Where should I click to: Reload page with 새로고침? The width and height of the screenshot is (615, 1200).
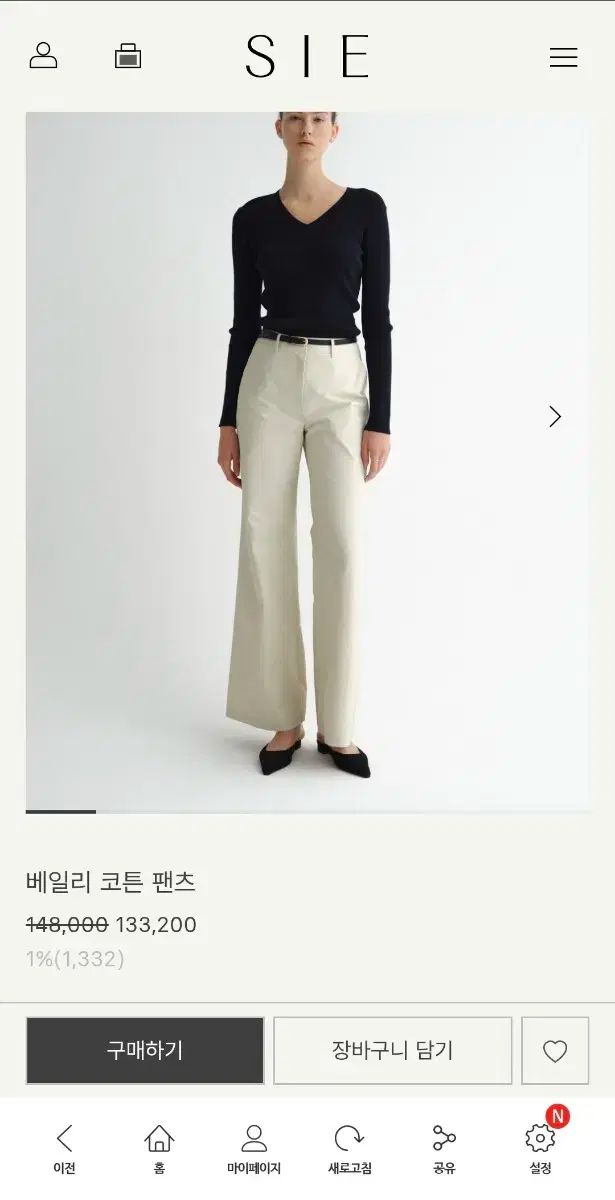tap(349, 1148)
